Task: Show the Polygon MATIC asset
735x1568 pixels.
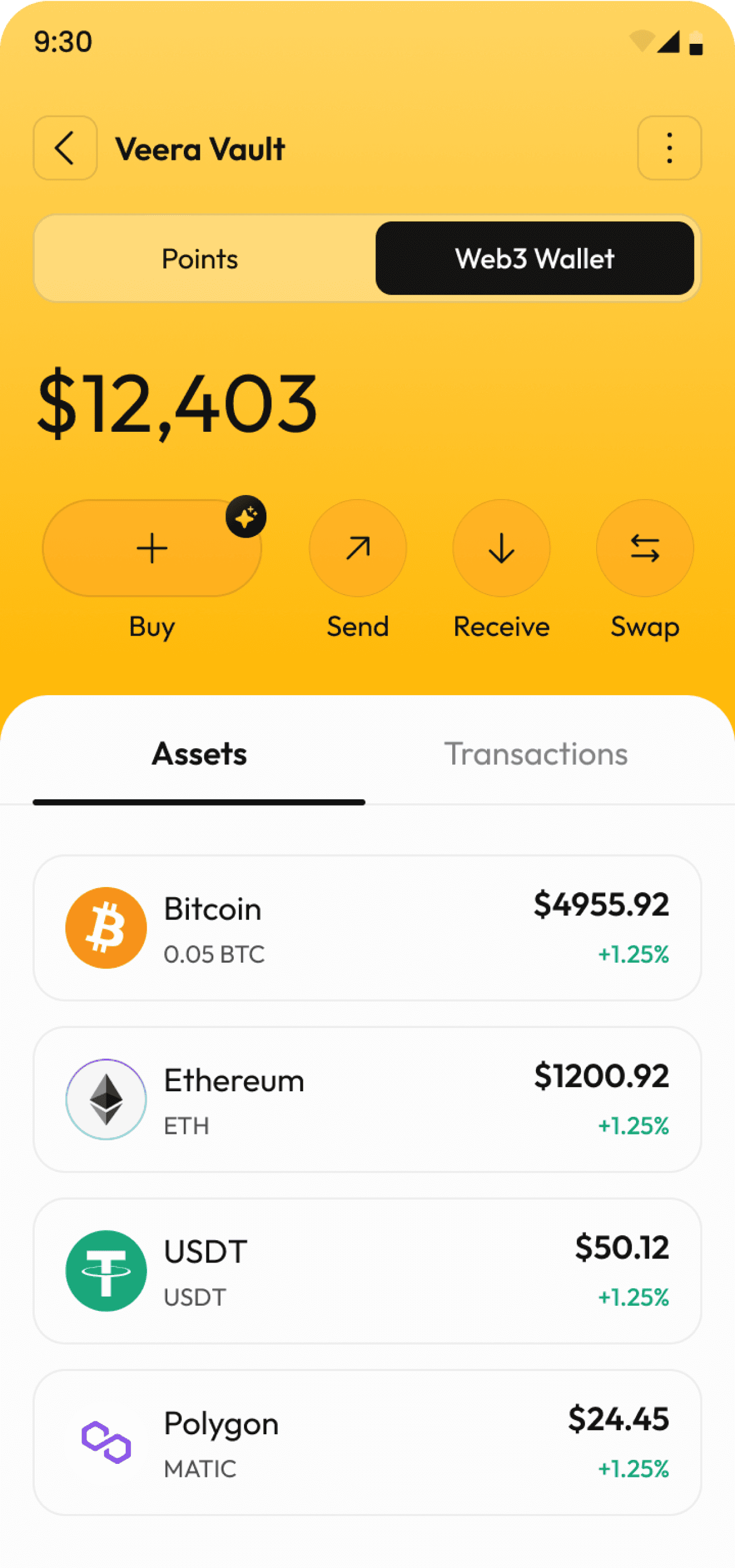Action: click(367, 1443)
